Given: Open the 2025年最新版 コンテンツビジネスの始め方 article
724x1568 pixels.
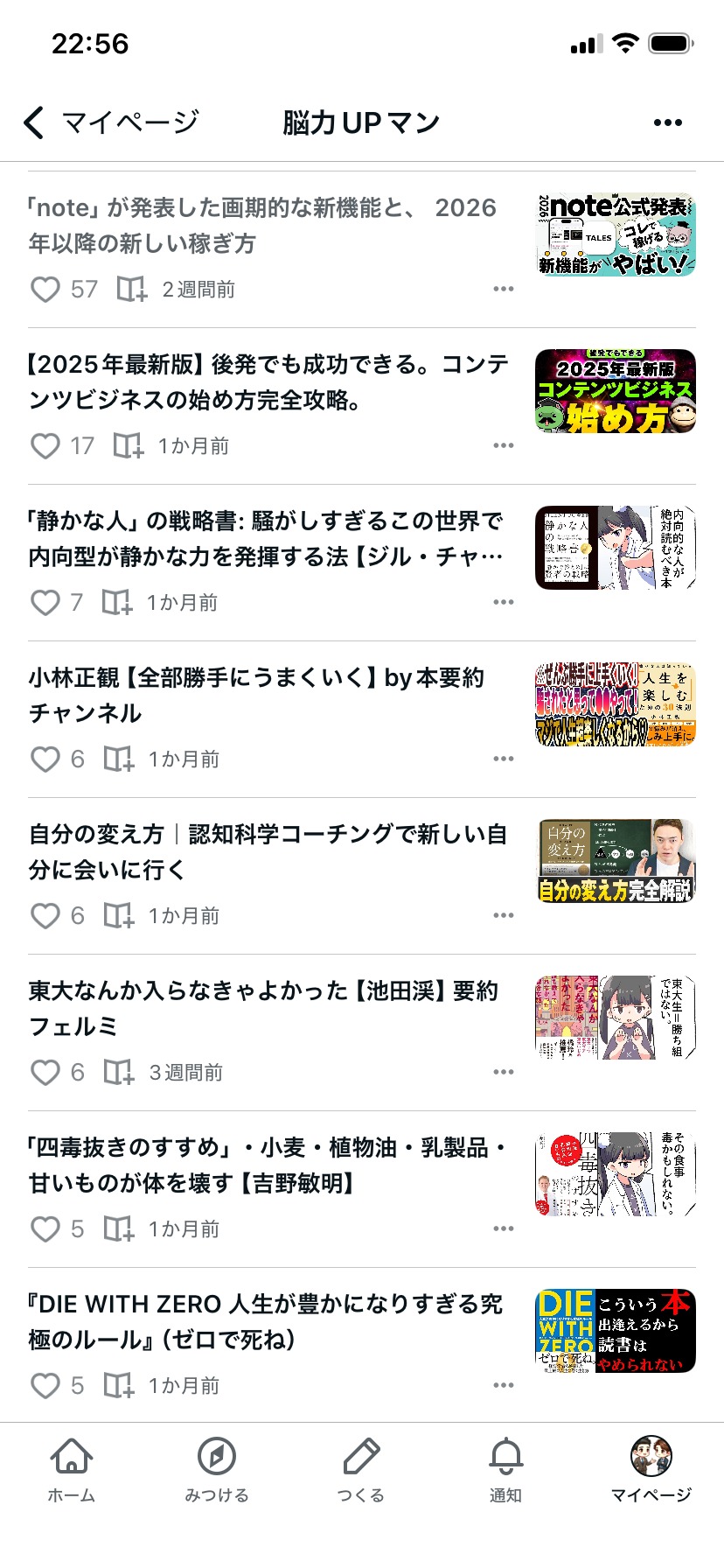Looking at the screenshot, I should click(267, 381).
